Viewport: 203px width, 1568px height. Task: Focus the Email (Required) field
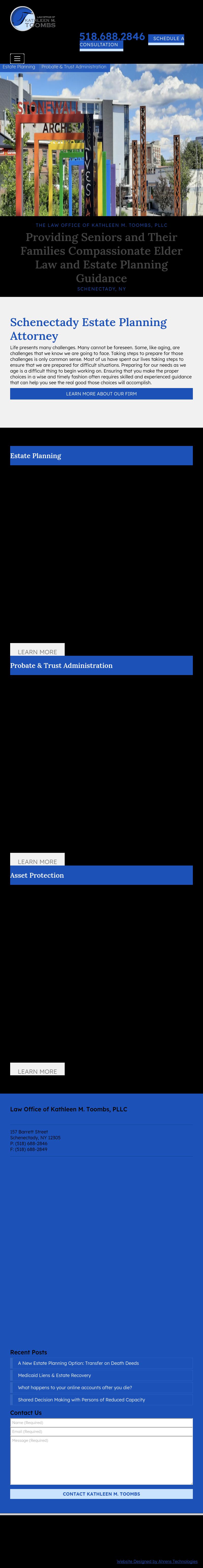point(101,1432)
